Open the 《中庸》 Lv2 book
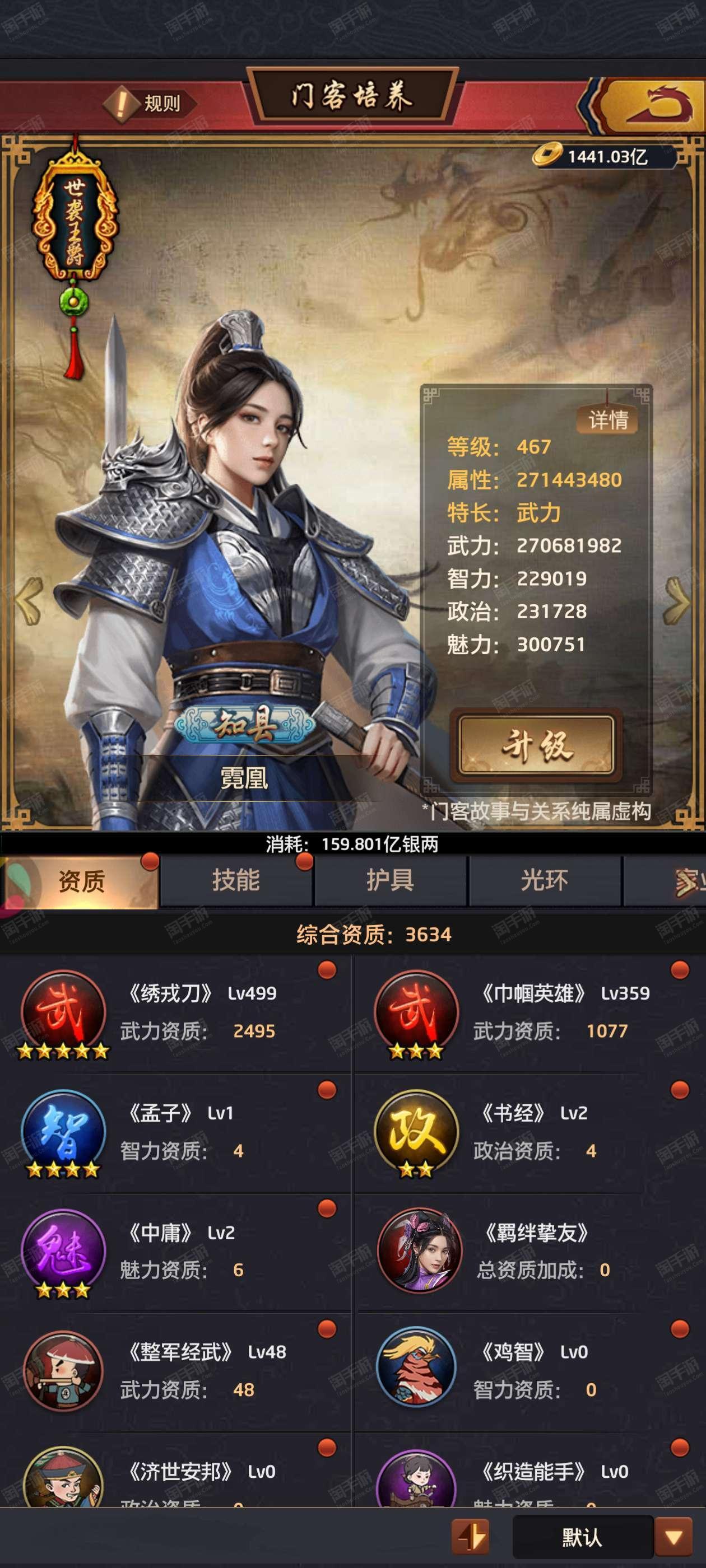 tap(176, 1252)
